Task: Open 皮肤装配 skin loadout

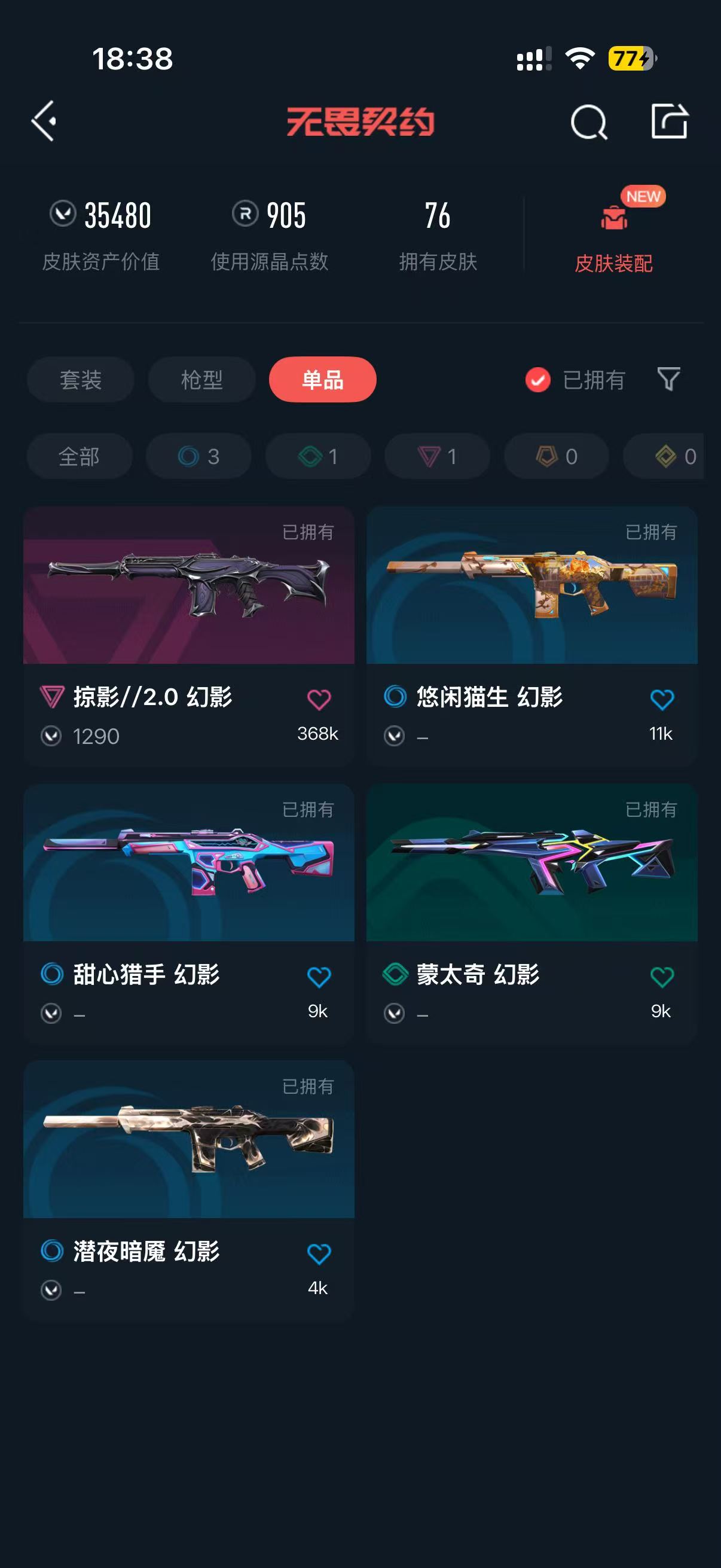Action: coord(613,236)
